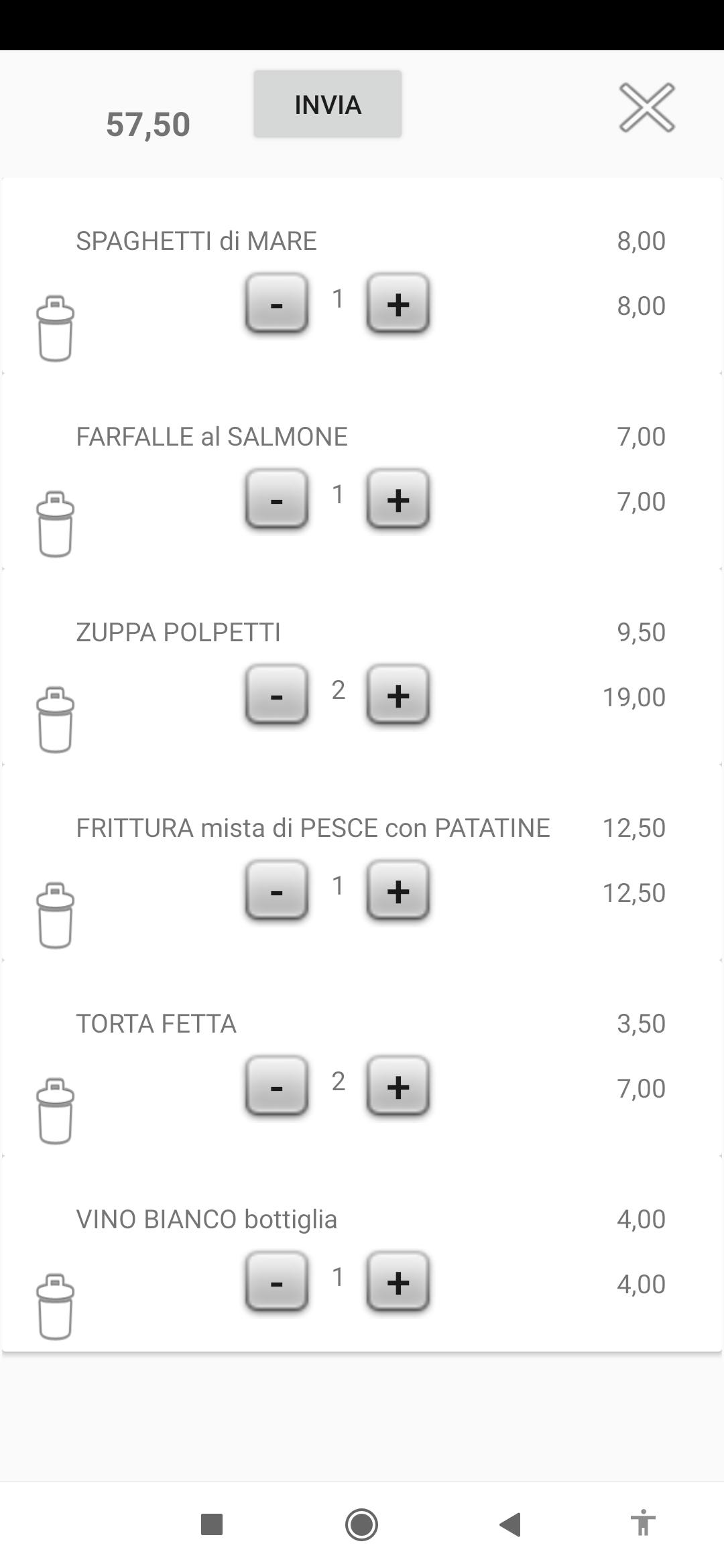This screenshot has width=724, height=1568.
Task: Decrease ZUPPA POLPETTI quantity
Action: 276,694
